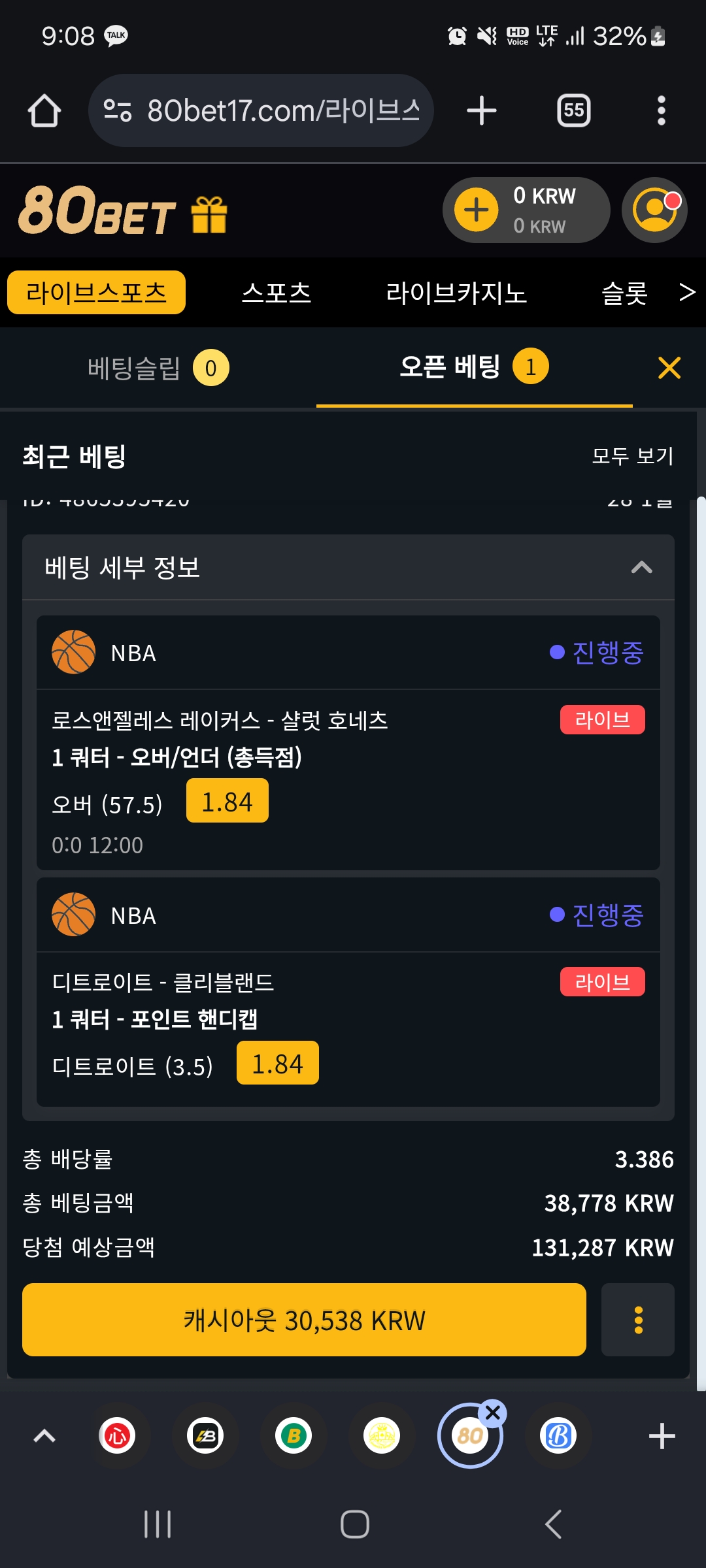Open the browser home page icon
Screen dimensions: 706x1568
pyautogui.click(x=44, y=110)
